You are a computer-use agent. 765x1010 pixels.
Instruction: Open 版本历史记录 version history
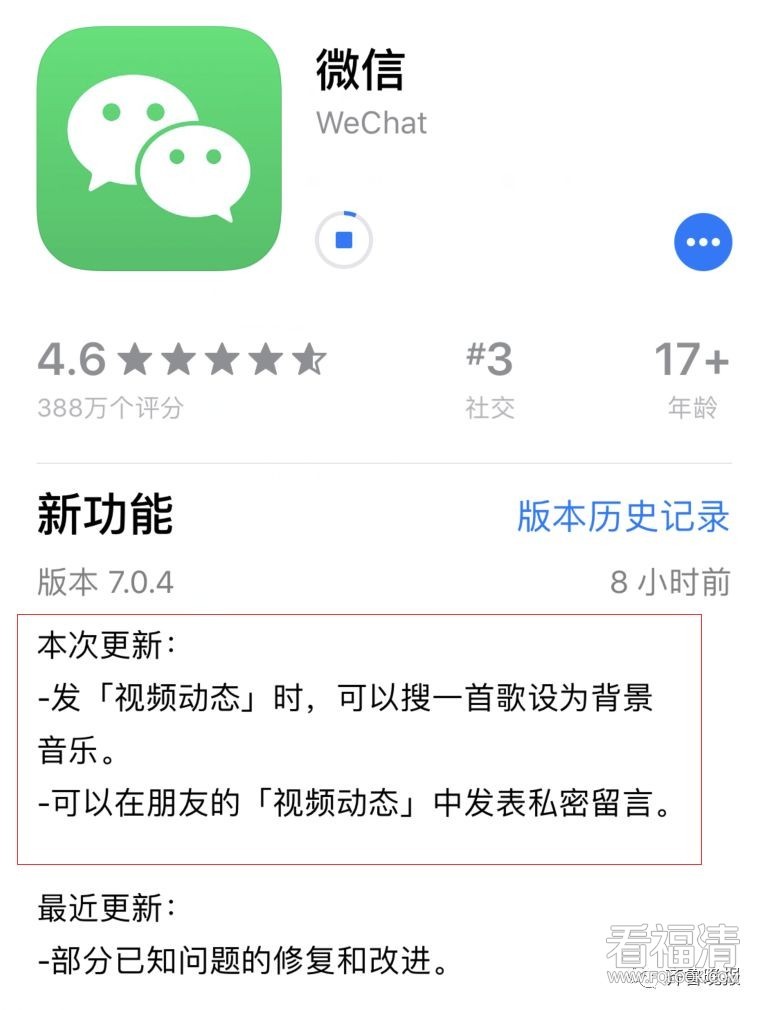click(x=622, y=516)
